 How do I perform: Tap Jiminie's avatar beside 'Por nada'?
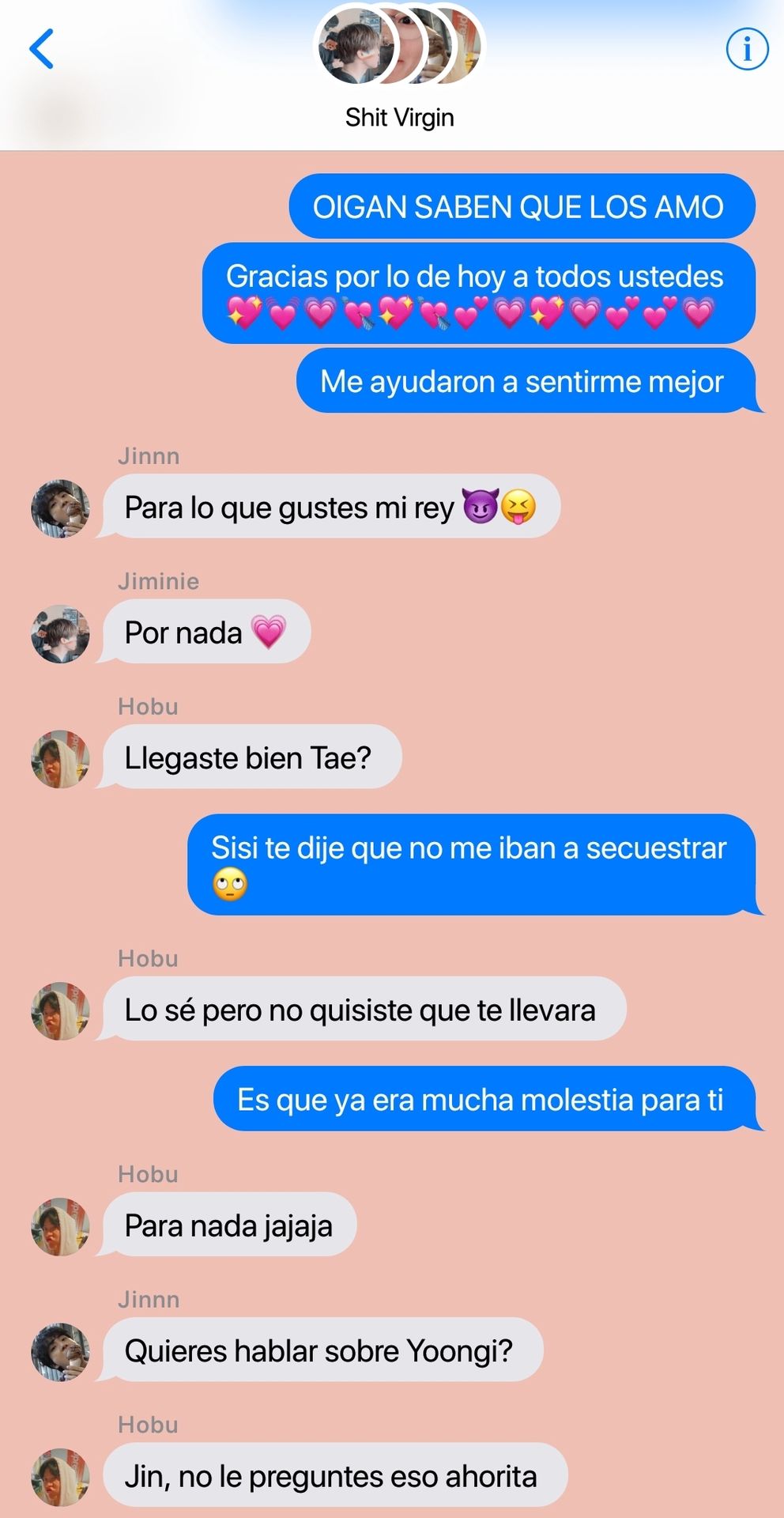coord(60,634)
